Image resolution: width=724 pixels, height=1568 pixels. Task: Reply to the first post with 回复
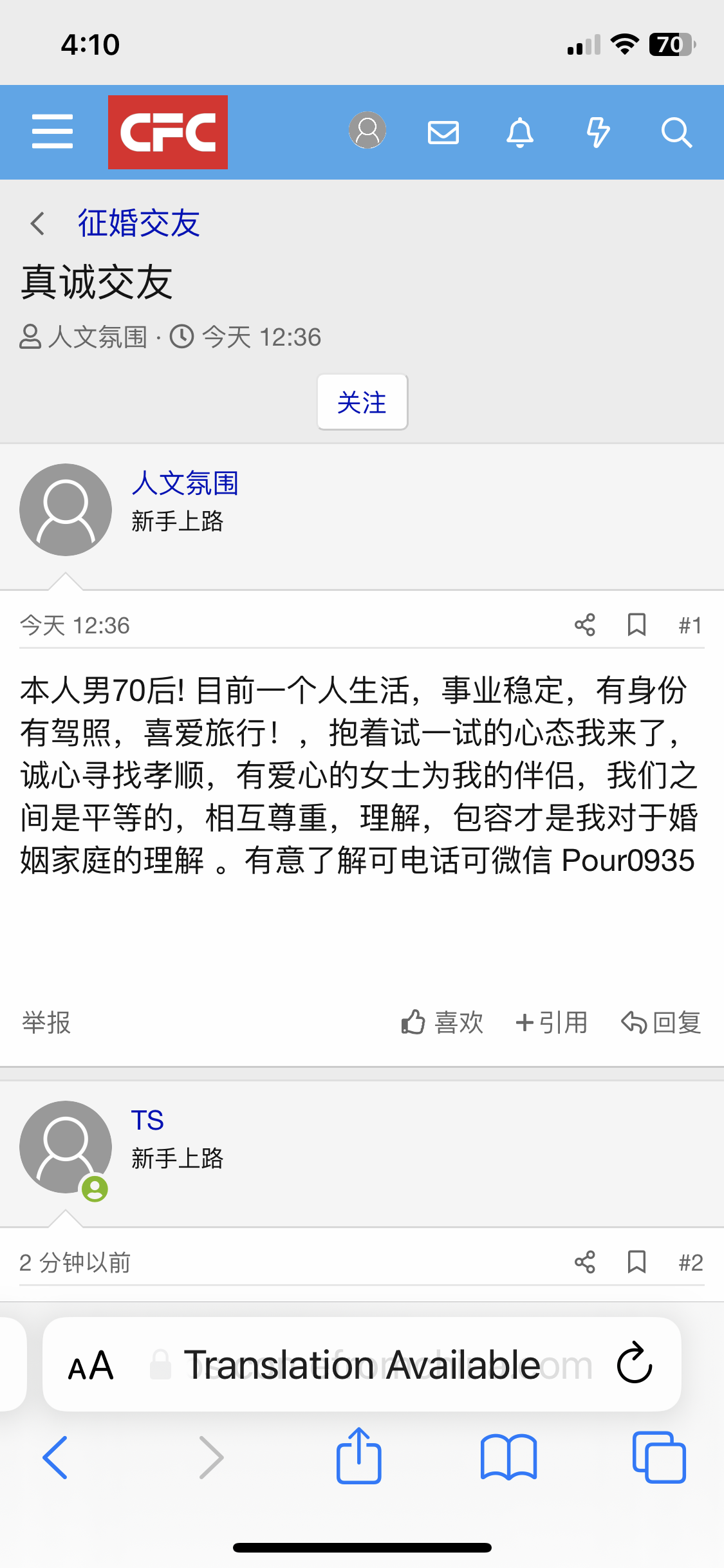click(661, 1022)
